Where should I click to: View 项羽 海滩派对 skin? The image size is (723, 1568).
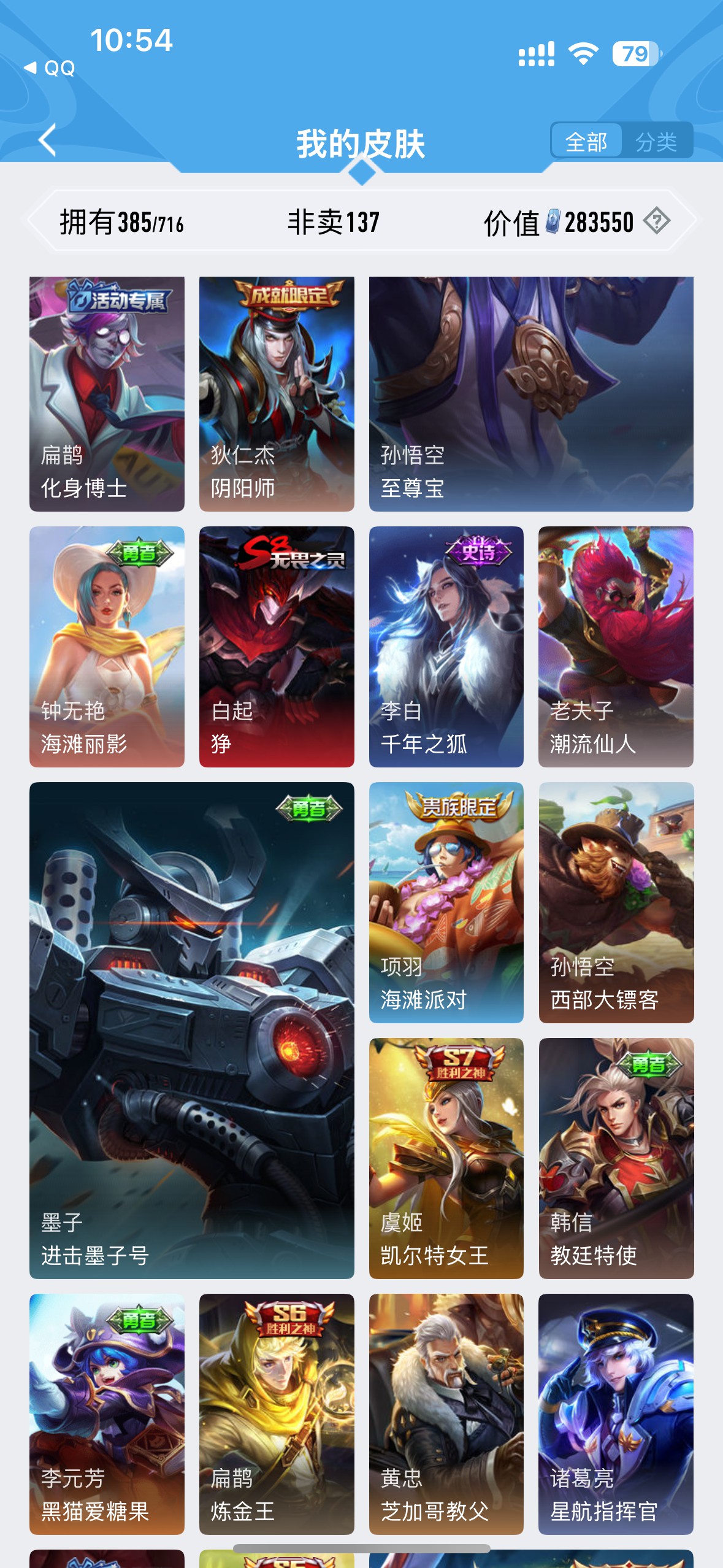(446, 902)
